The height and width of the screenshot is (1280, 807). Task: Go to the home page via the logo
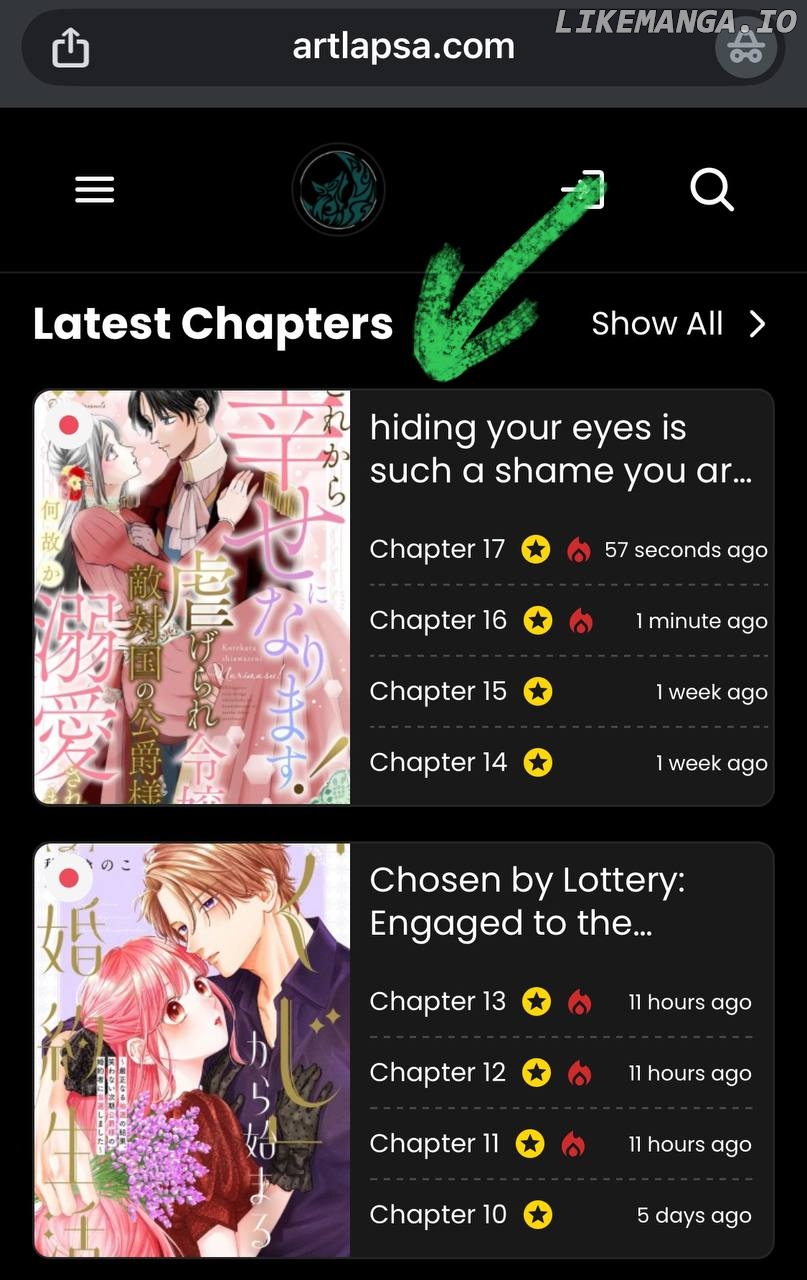(338, 189)
